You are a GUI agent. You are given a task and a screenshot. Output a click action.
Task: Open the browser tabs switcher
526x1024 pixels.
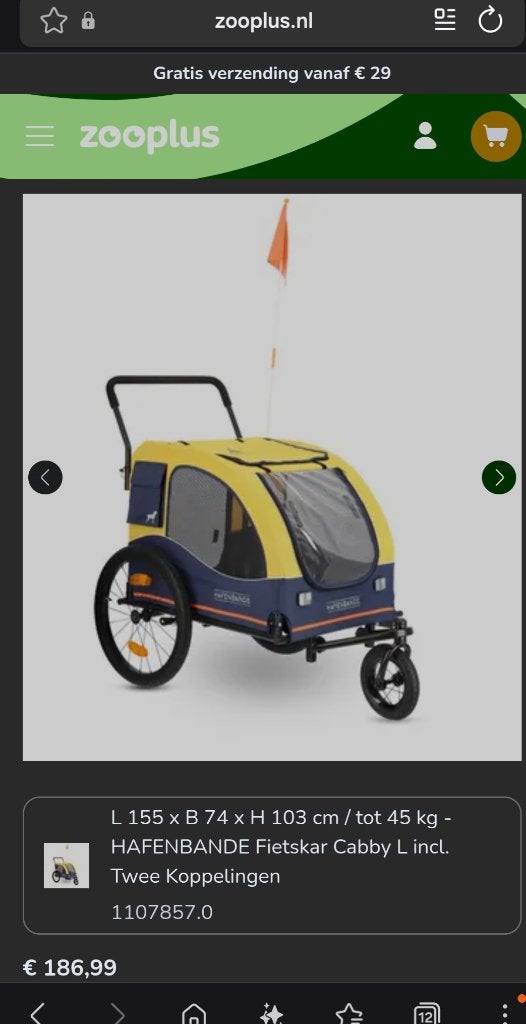click(426, 1013)
